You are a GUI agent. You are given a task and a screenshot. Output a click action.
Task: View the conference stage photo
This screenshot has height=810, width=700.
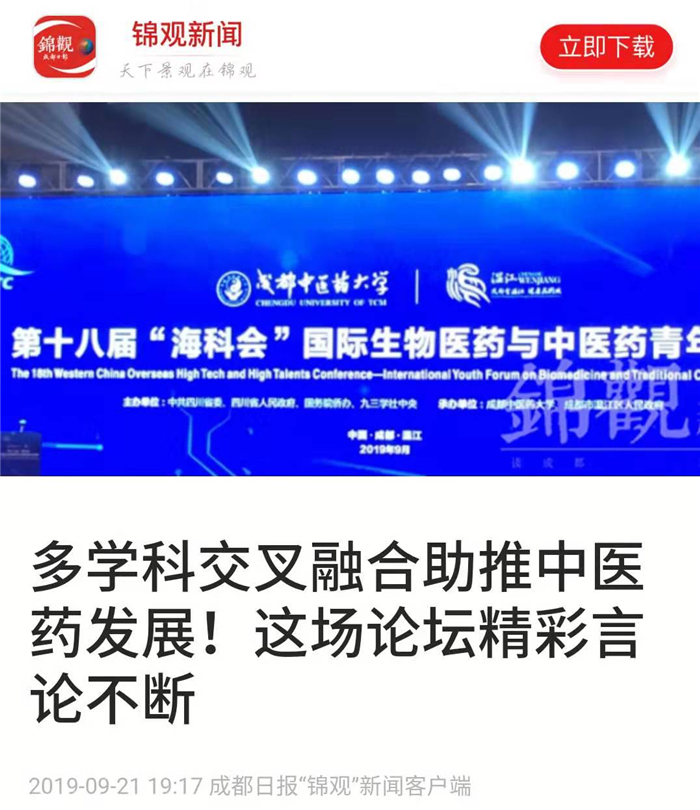click(350, 288)
